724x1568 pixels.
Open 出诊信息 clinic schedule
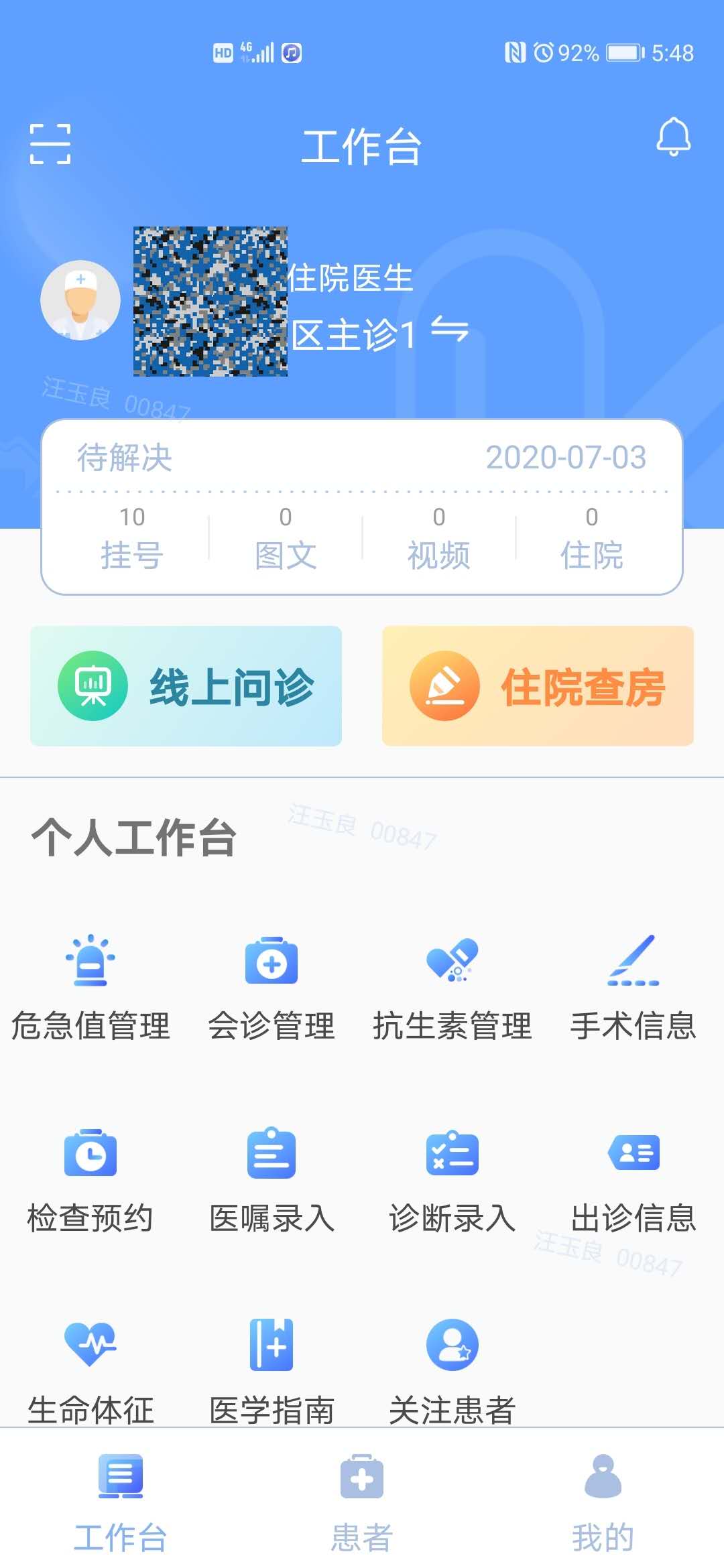633,1179
